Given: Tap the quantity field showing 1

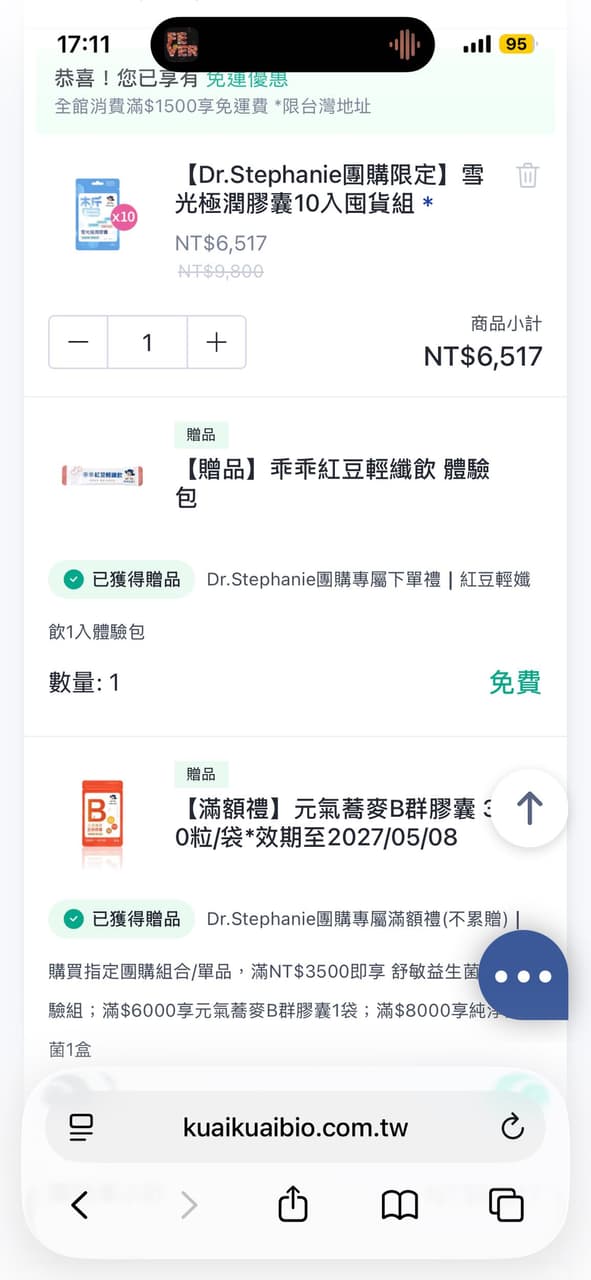Looking at the screenshot, I should 147,343.
